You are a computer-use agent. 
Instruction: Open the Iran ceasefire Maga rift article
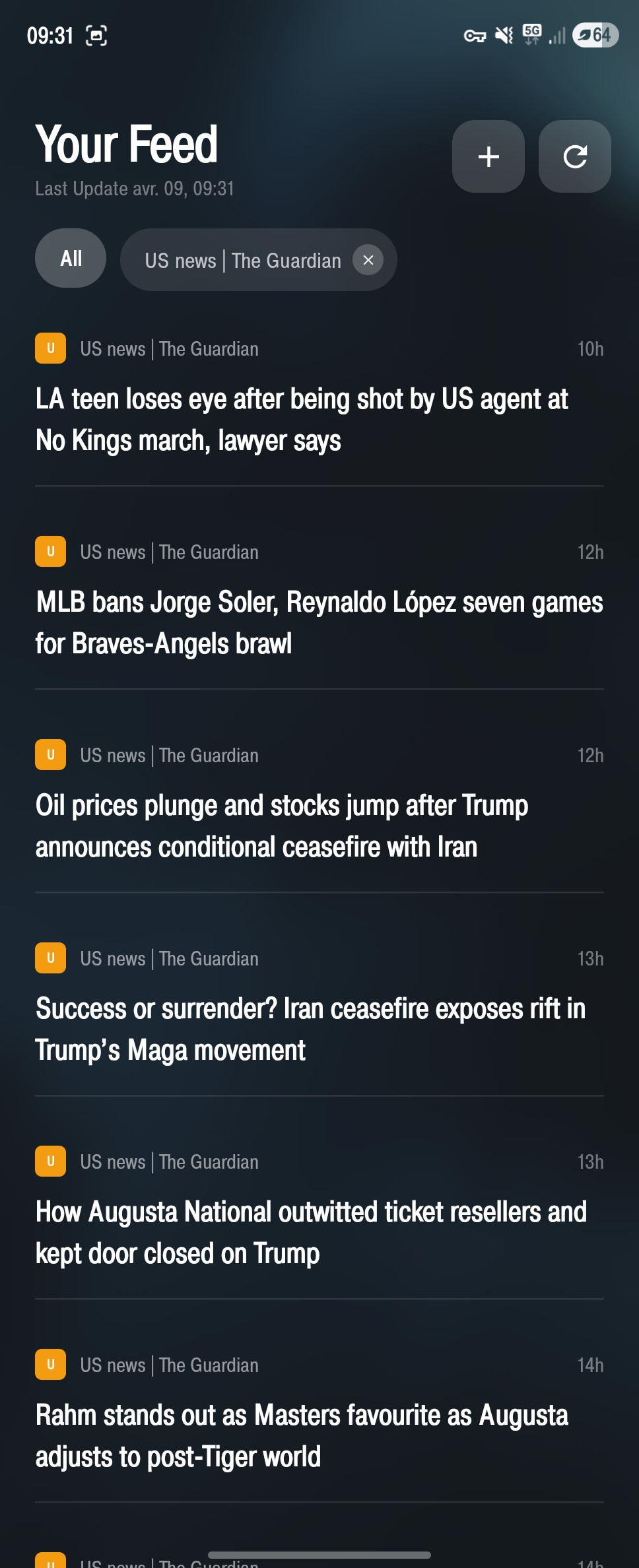(x=310, y=1028)
